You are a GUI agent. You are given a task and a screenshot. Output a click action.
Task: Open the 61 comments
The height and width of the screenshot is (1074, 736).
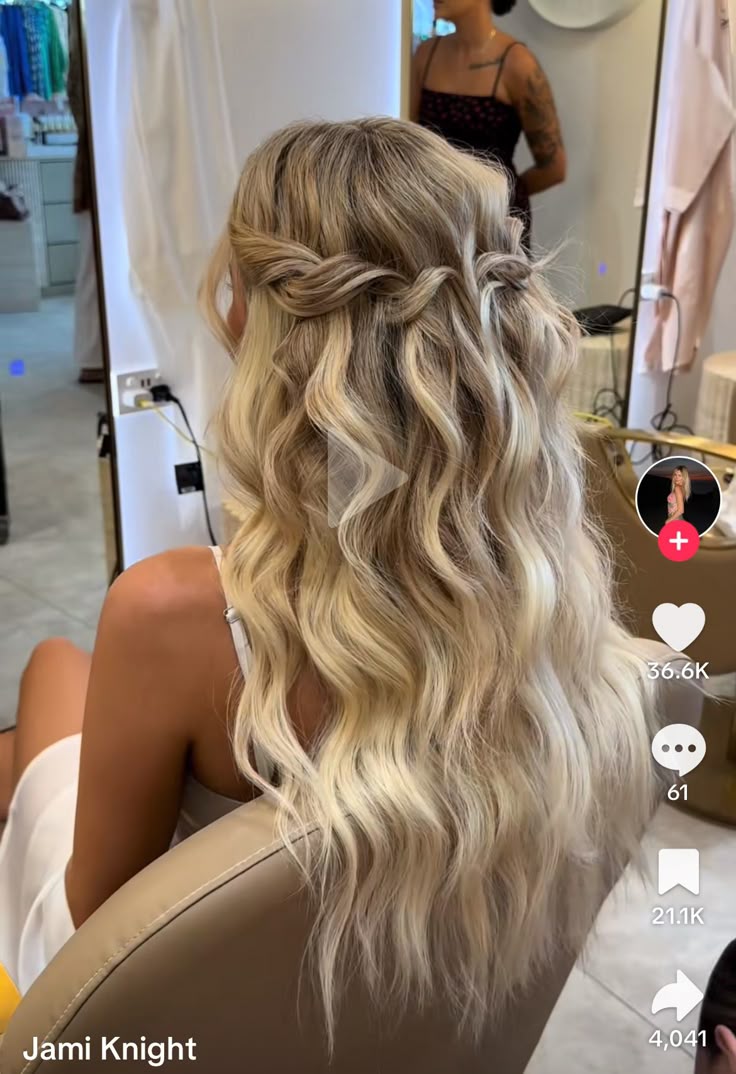678,749
